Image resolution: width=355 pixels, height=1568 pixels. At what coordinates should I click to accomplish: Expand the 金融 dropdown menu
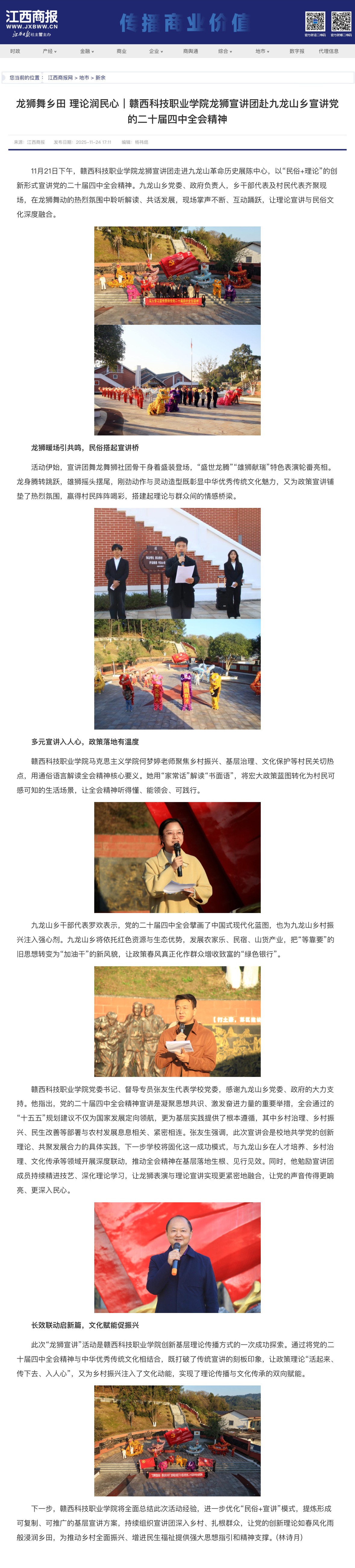[87, 51]
